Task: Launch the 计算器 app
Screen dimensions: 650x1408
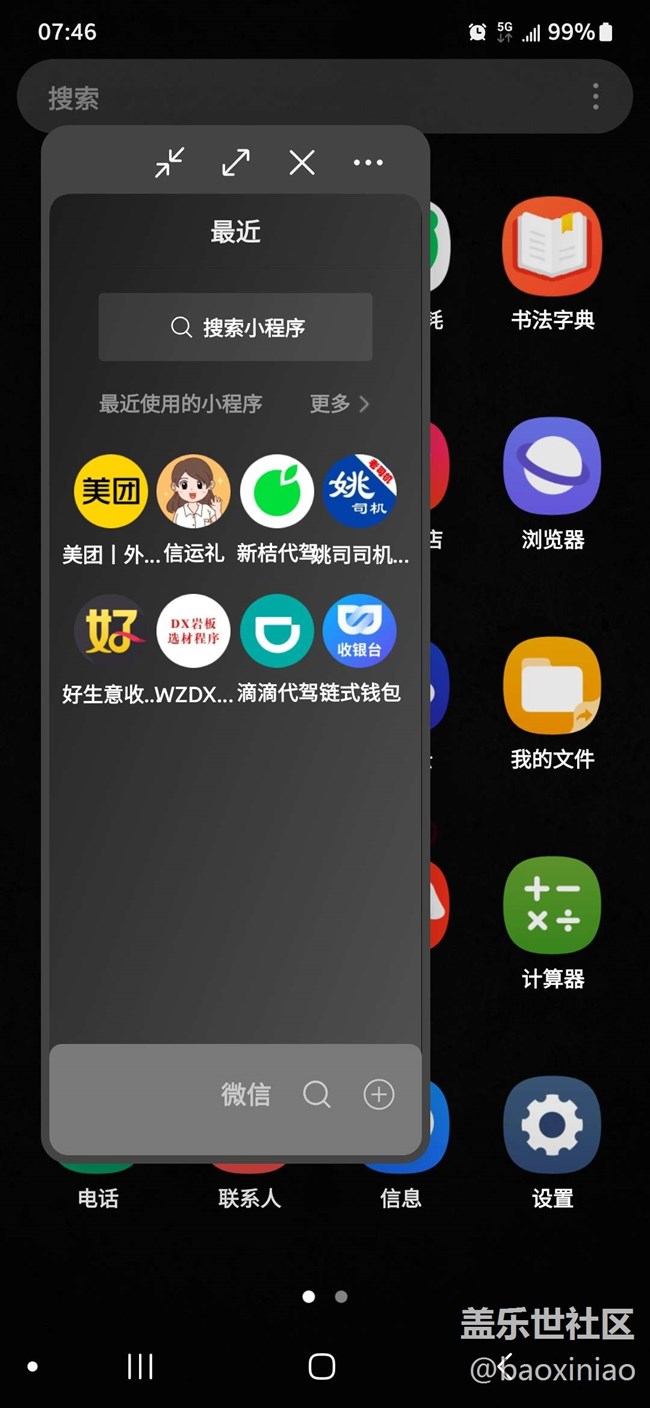Action: pos(552,905)
